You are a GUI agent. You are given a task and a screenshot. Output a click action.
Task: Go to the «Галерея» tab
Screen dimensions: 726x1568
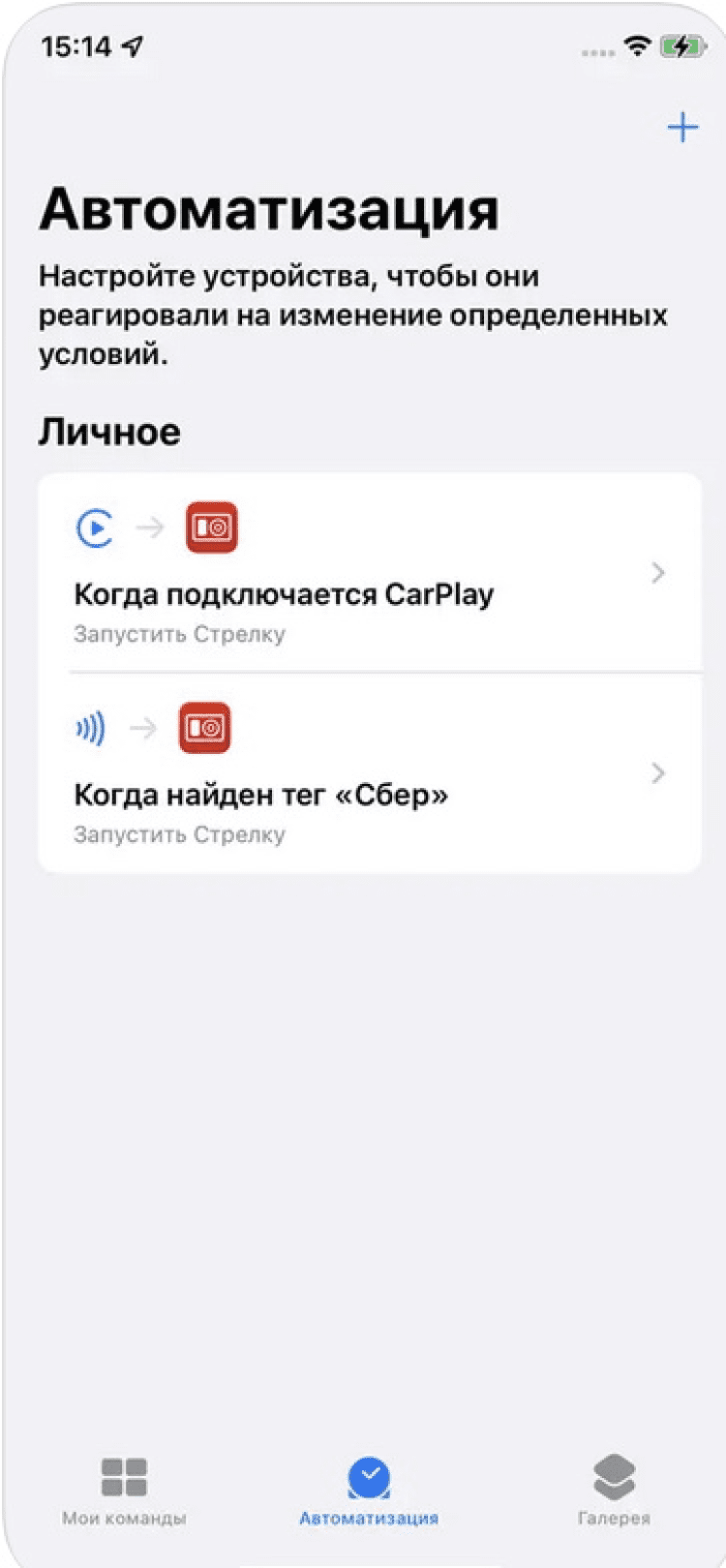614,1491
